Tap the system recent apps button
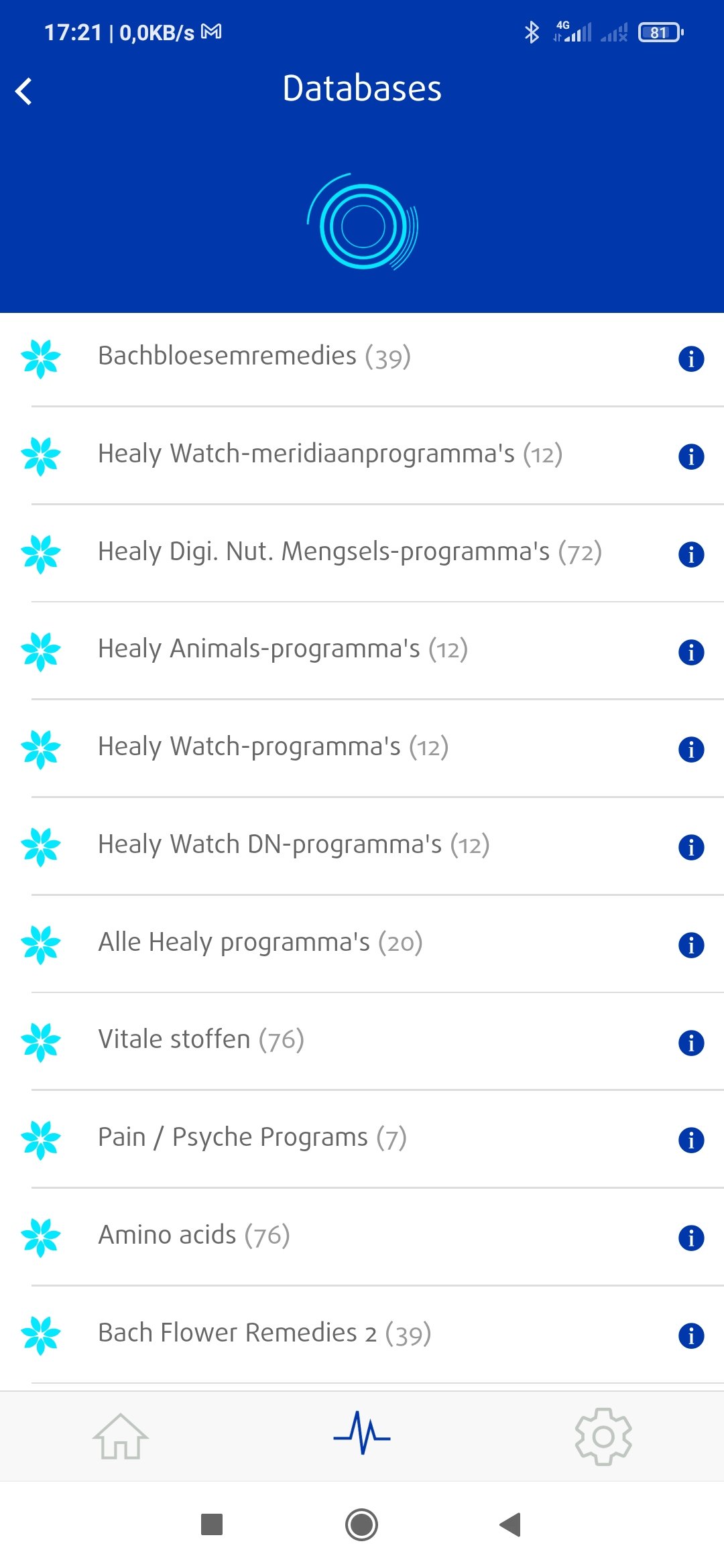The image size is (724, 1568). point(212,1524)
